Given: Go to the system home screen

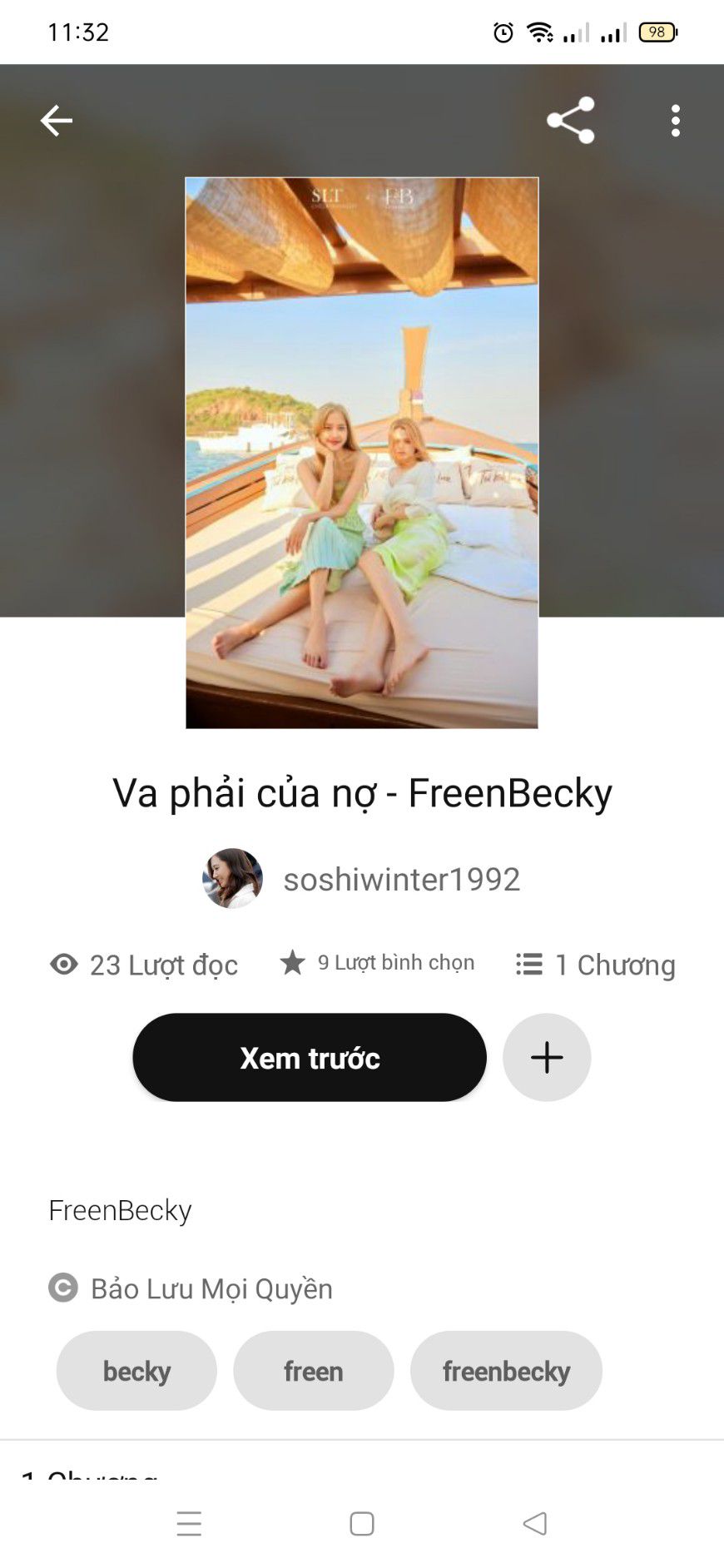Looking at the screenshot, I should coord(362,1524).
